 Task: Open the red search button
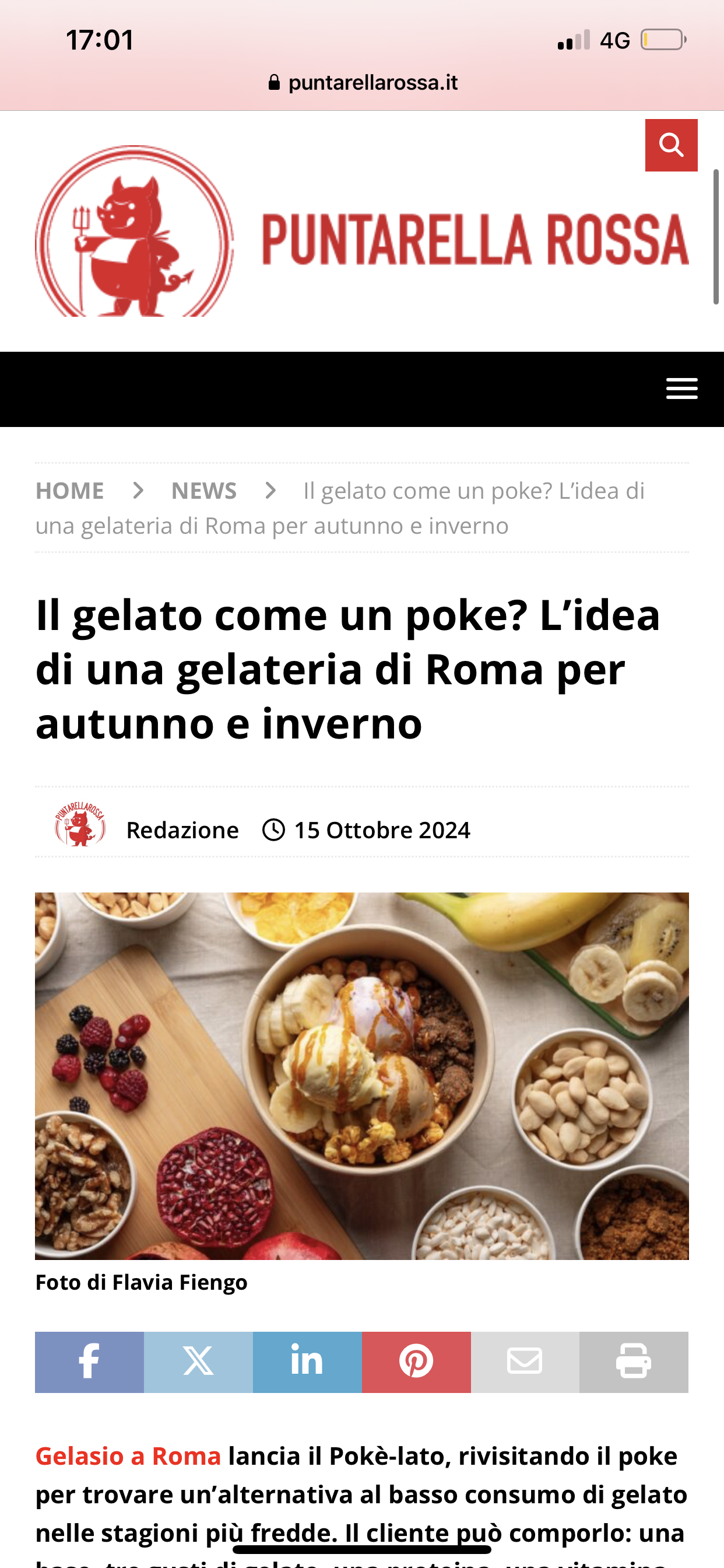[671, 145]
